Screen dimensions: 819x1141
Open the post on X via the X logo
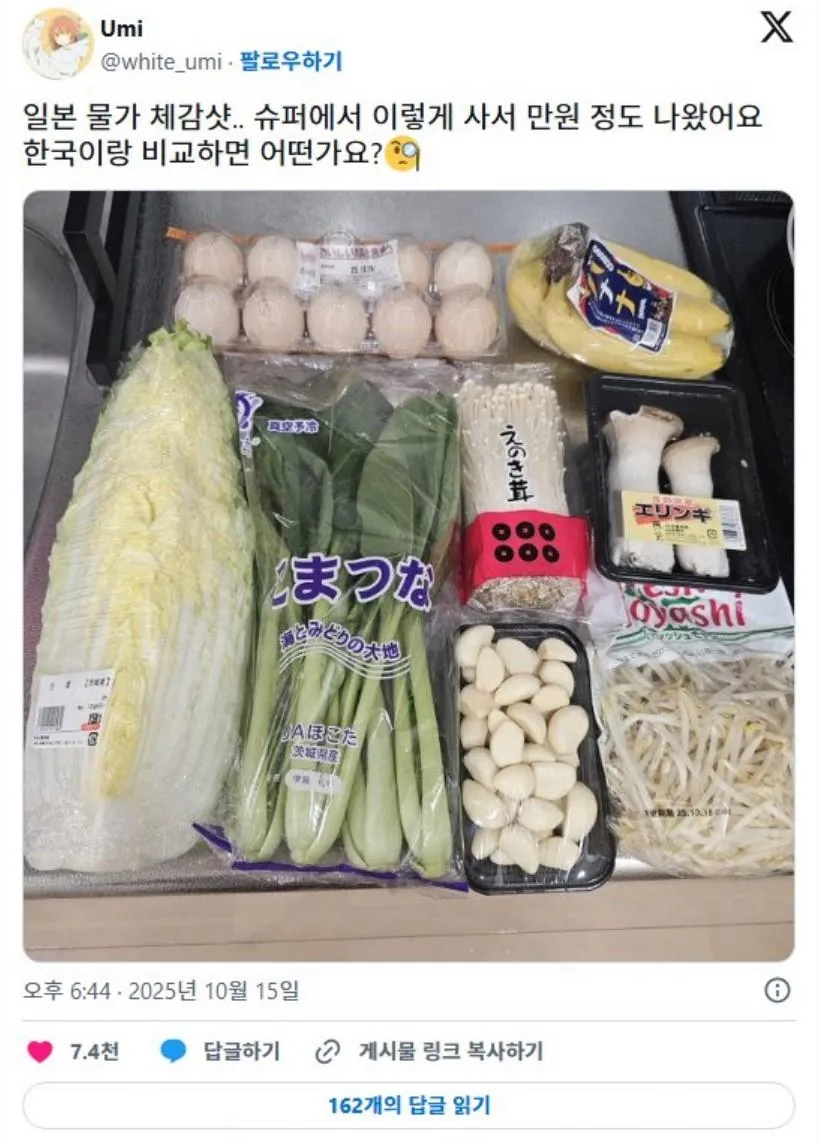pyautogui.click(x=776, y=28)
